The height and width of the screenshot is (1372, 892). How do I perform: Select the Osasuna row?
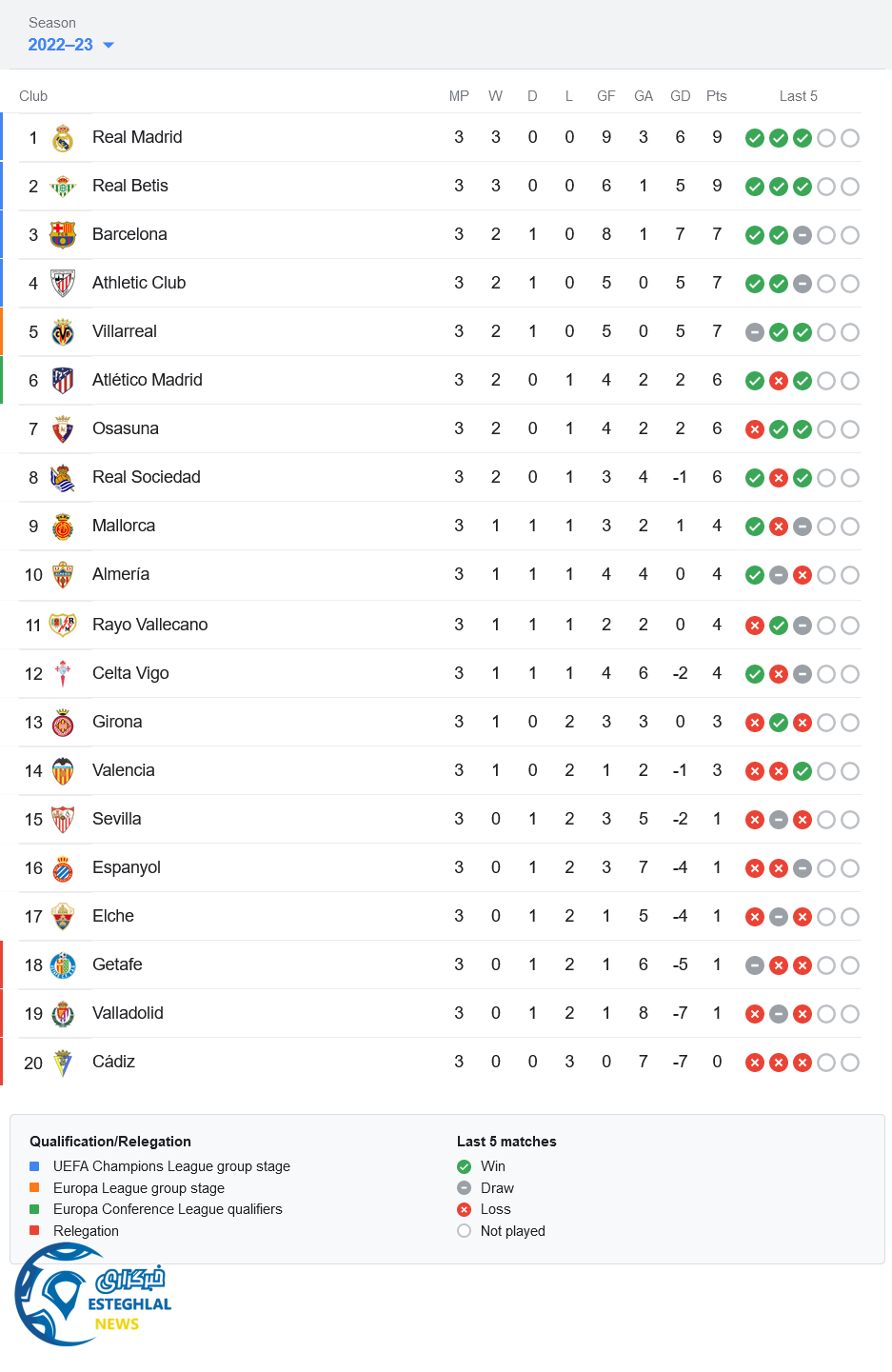126,428
